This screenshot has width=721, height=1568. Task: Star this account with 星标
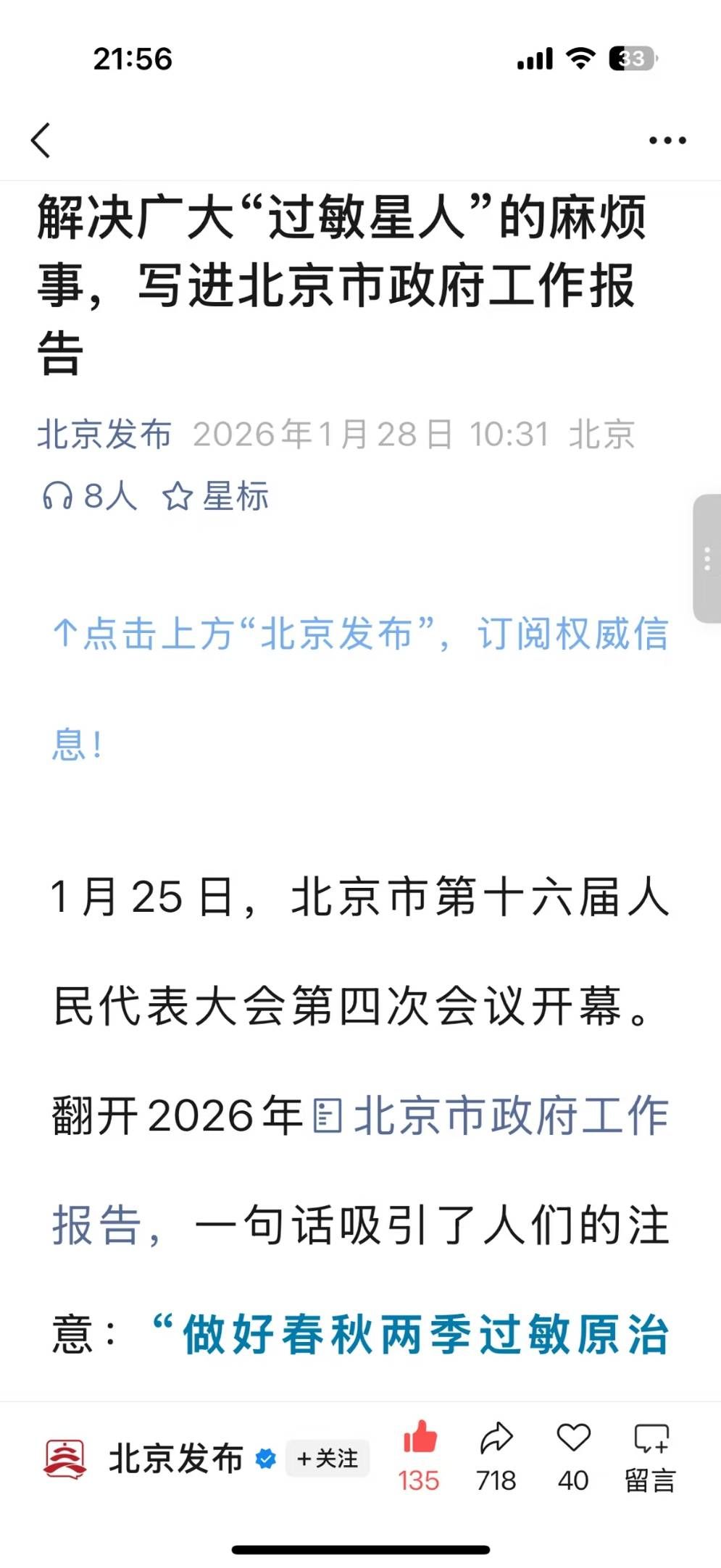(215, 497)
